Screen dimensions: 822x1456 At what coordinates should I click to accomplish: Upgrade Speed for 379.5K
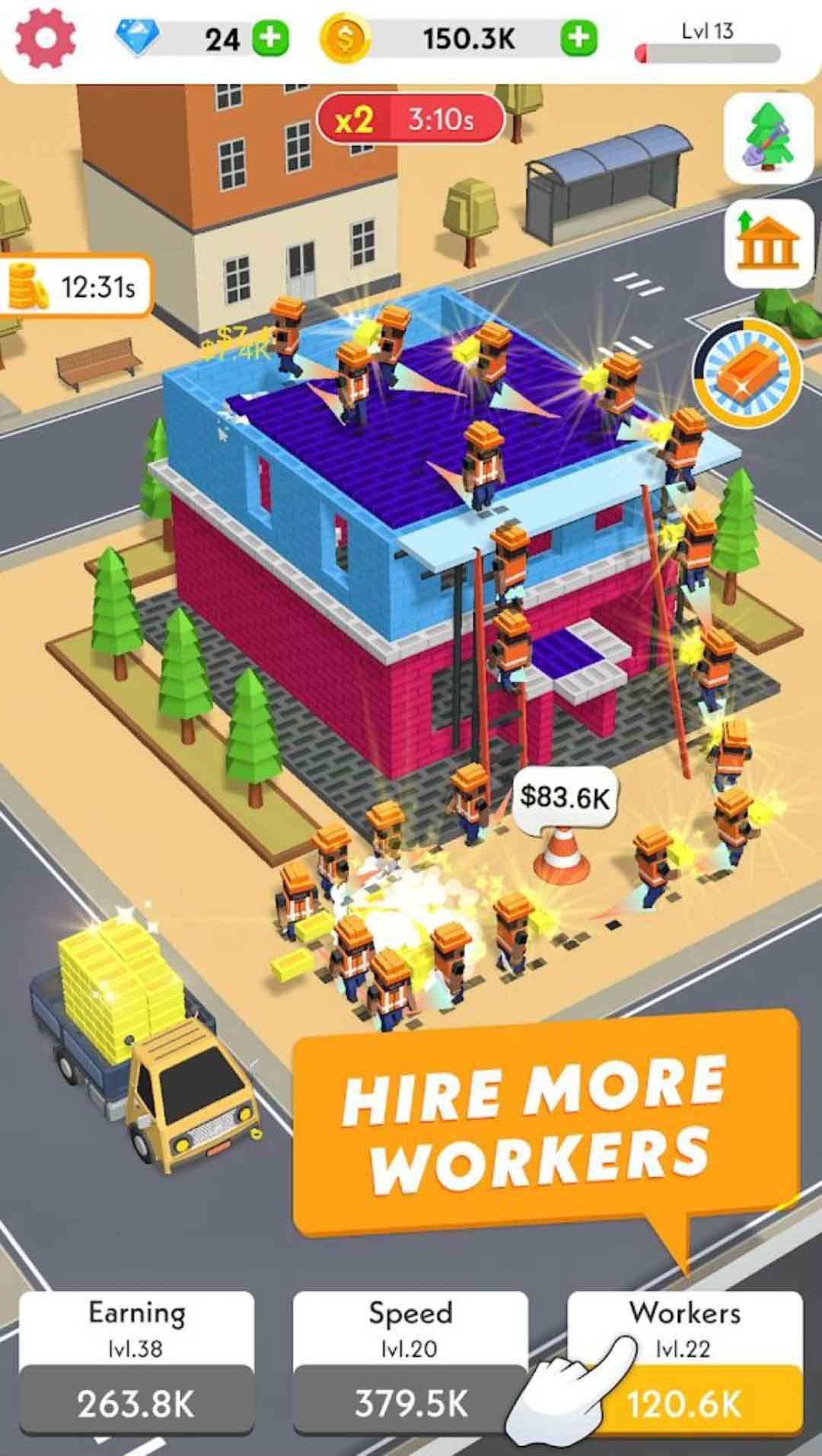click(x=410, y=1403)
